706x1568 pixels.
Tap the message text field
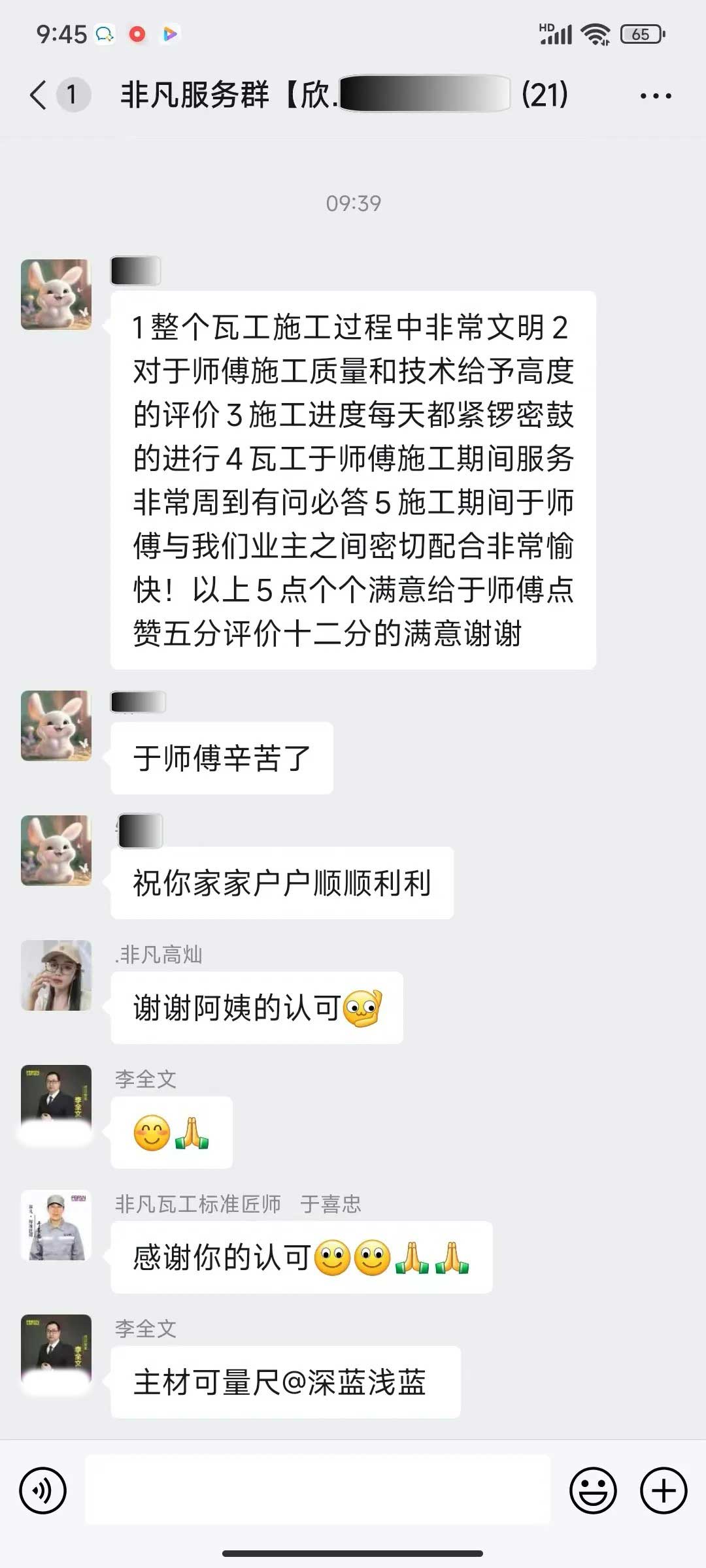(318, 1491)
